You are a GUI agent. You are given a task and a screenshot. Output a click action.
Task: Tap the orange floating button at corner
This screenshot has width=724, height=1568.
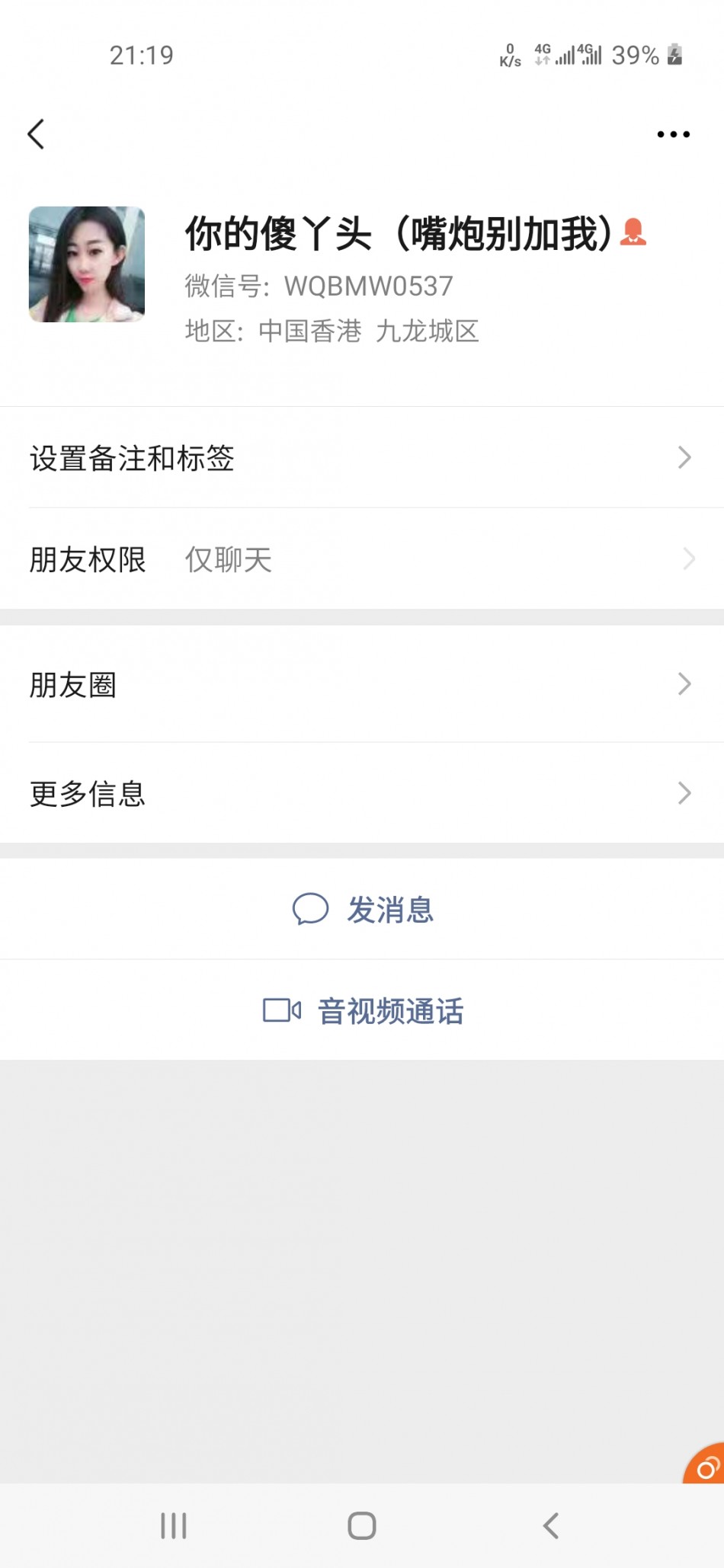[706, 1466]
